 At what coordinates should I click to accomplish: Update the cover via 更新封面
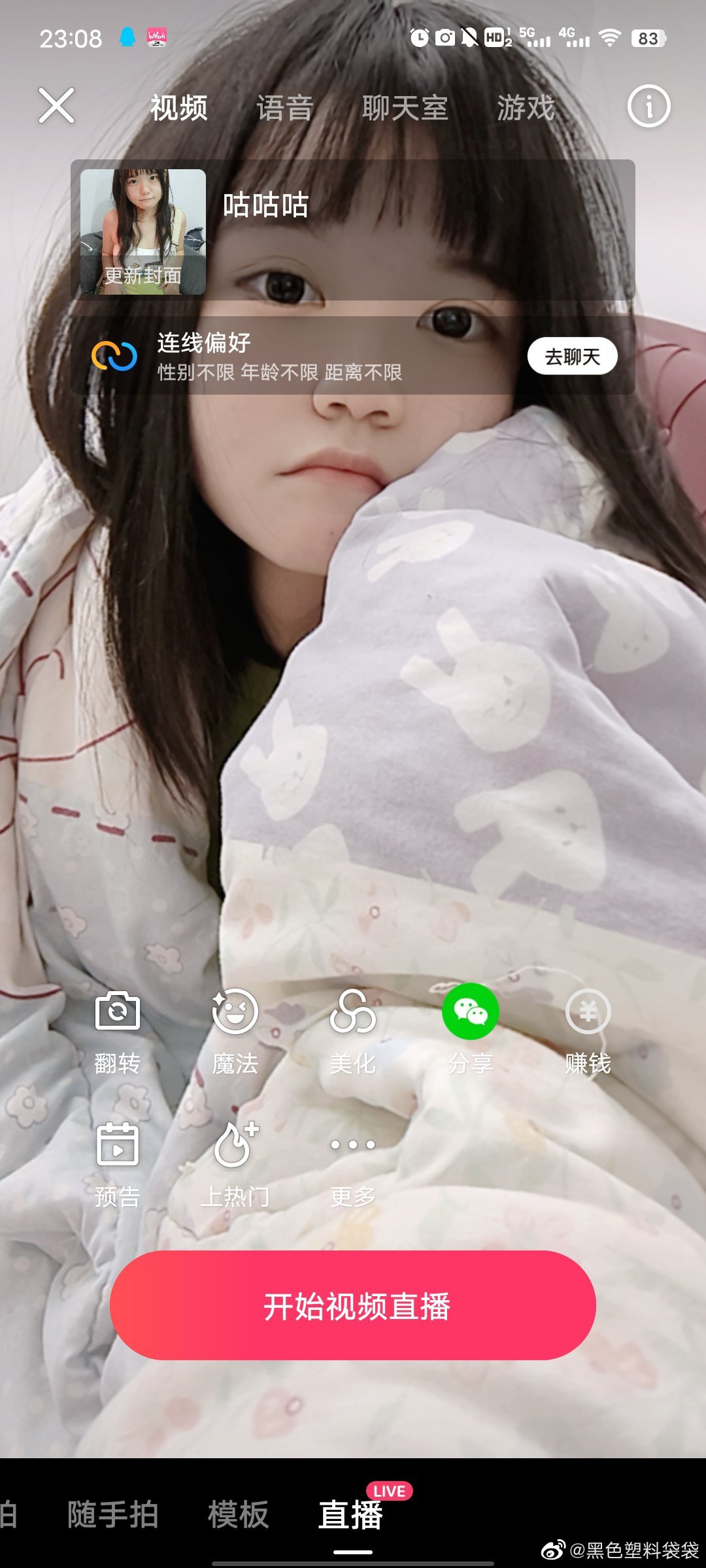click(x=143, y=232)
